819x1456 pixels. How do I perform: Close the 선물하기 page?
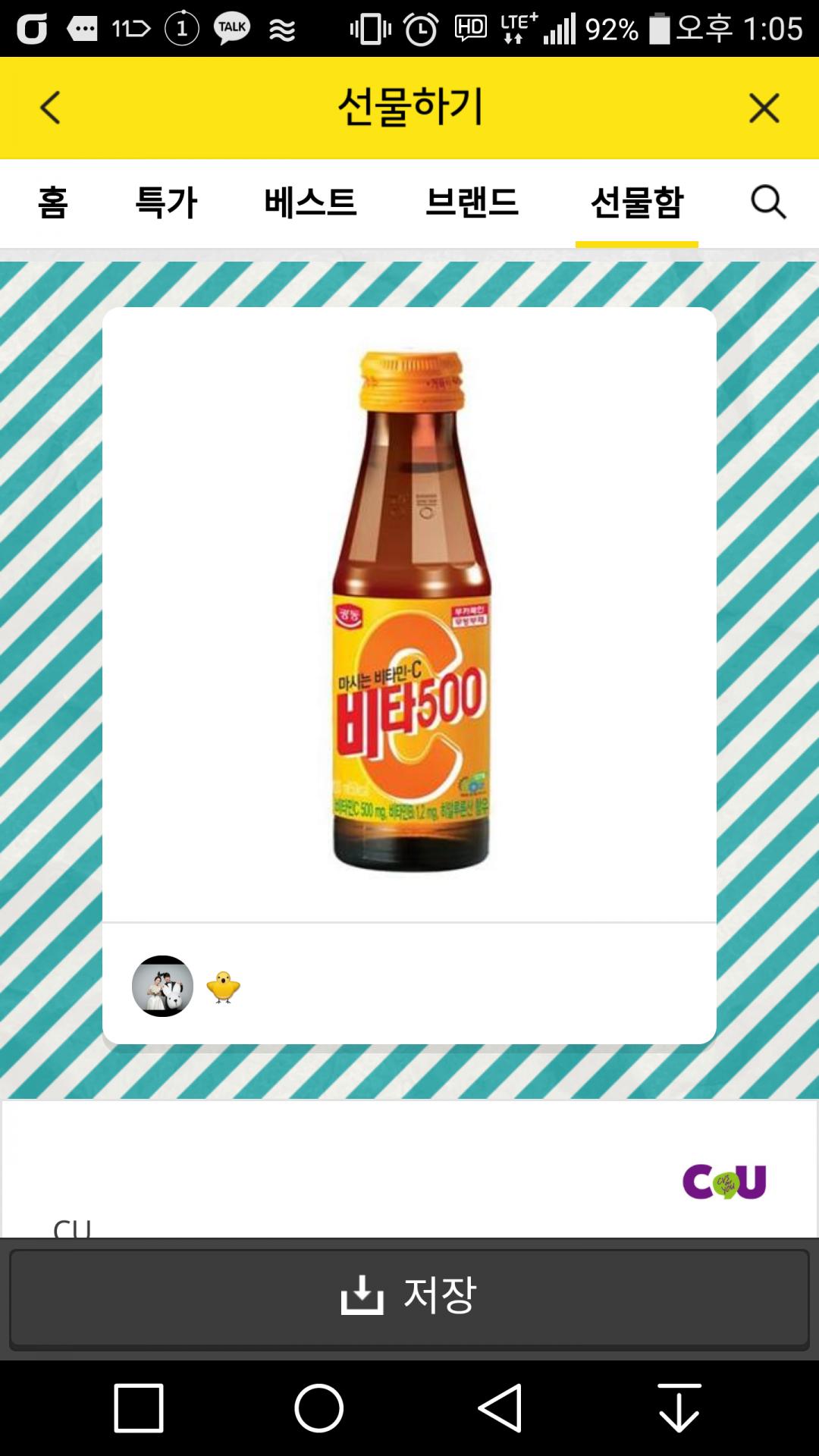[x=764, y=108]
